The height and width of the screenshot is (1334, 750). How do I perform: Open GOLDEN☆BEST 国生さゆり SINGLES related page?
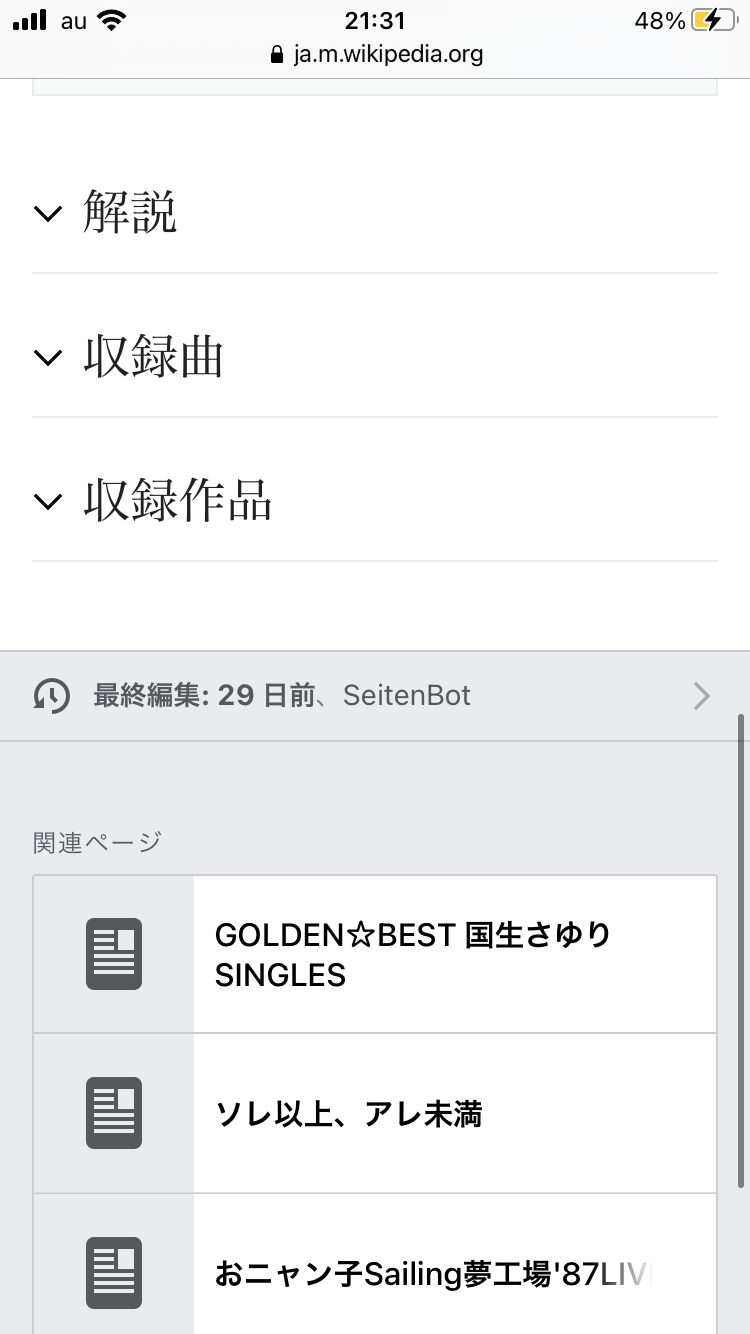click(412, 954)
